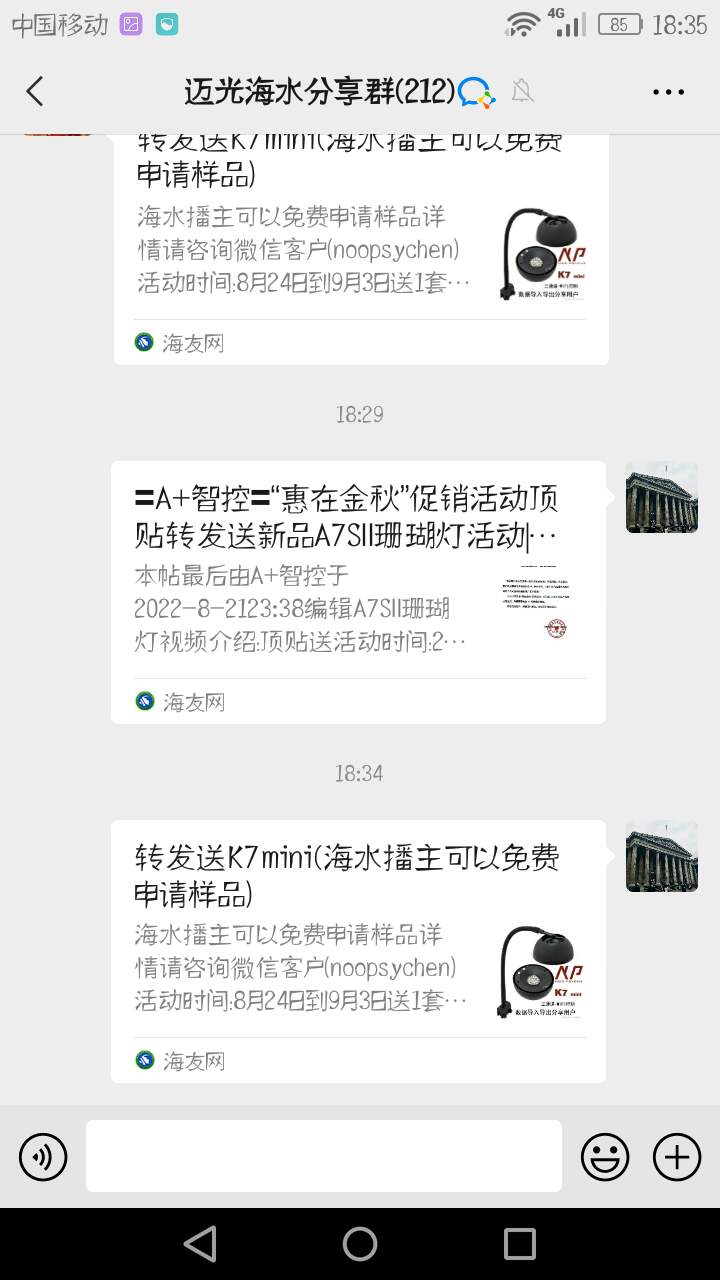Tap the message text field
The image size is (720, 1280).
pyautogui.click(x=323, y=1156)
